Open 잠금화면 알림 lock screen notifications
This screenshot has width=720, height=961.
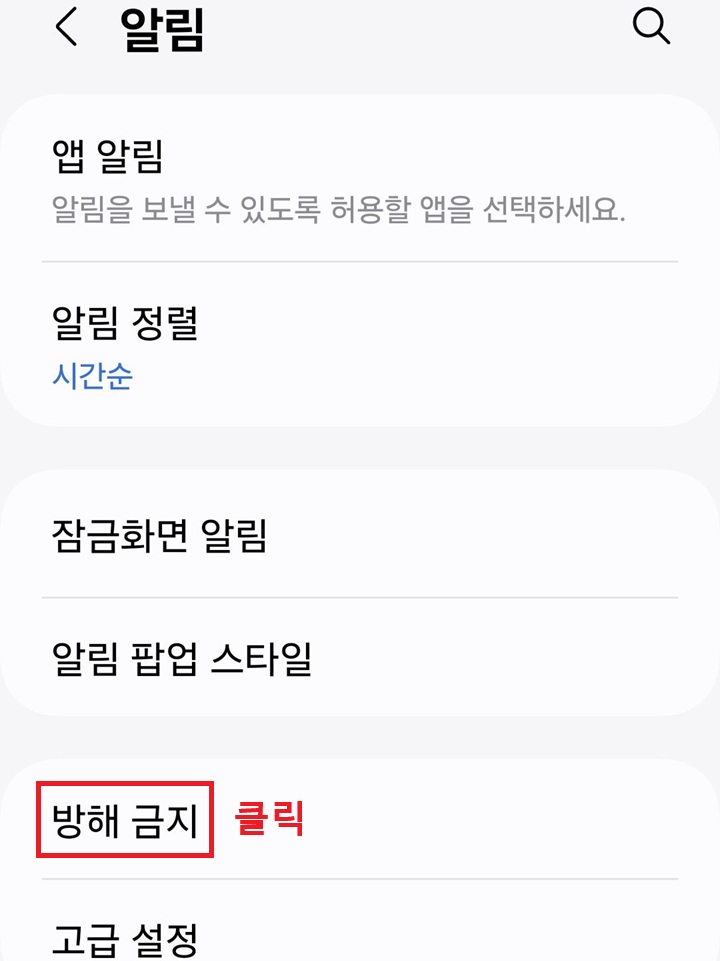160,534
